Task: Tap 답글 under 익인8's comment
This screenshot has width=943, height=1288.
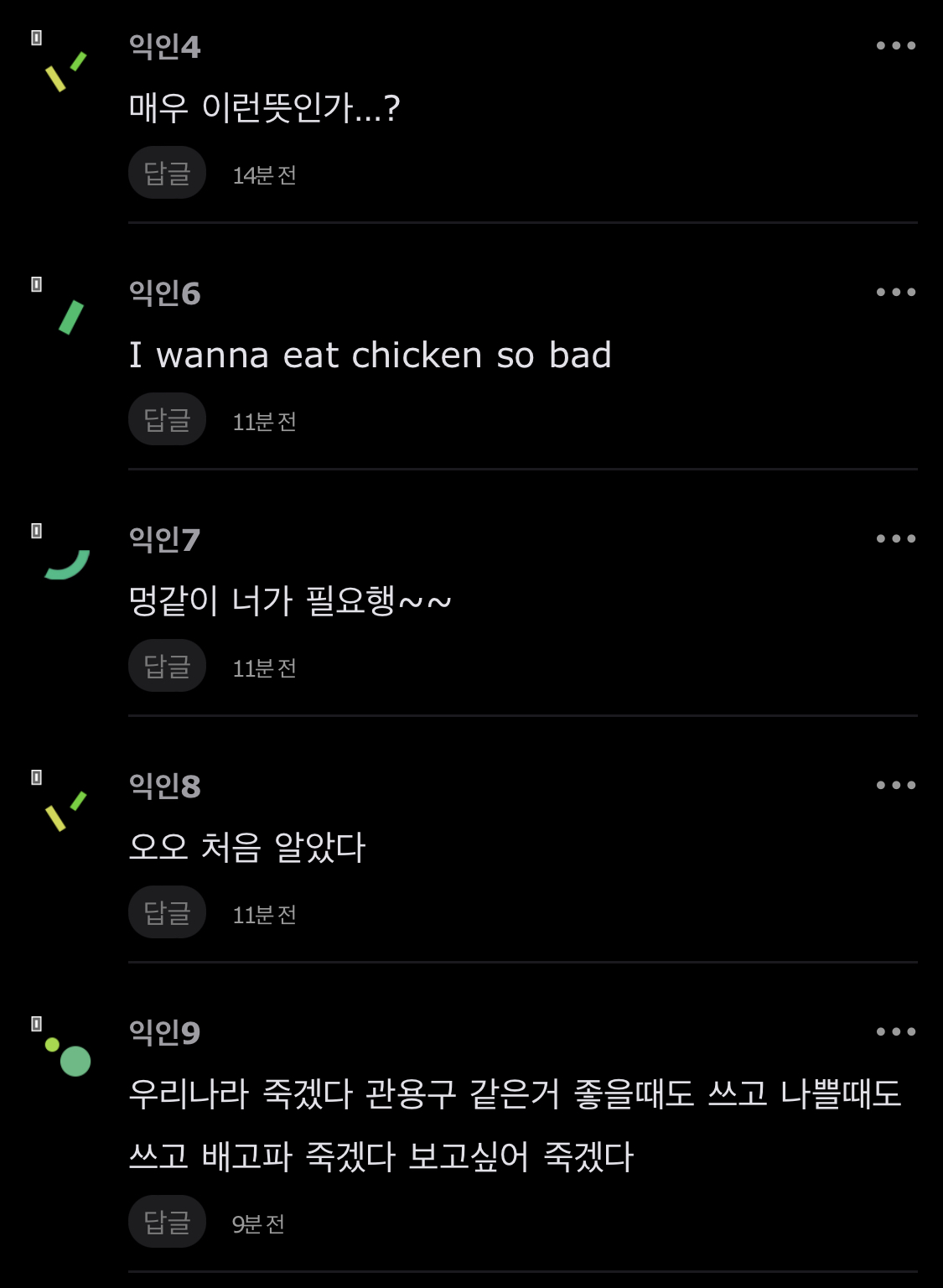Action: [166, 911]
